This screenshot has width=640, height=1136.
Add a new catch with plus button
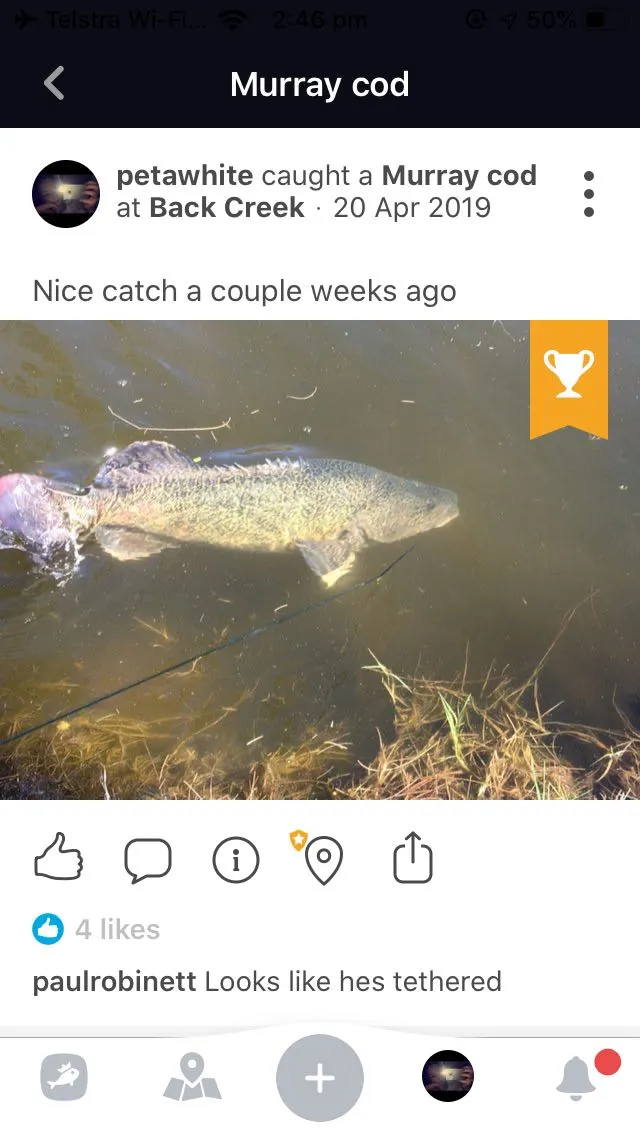320,1078
